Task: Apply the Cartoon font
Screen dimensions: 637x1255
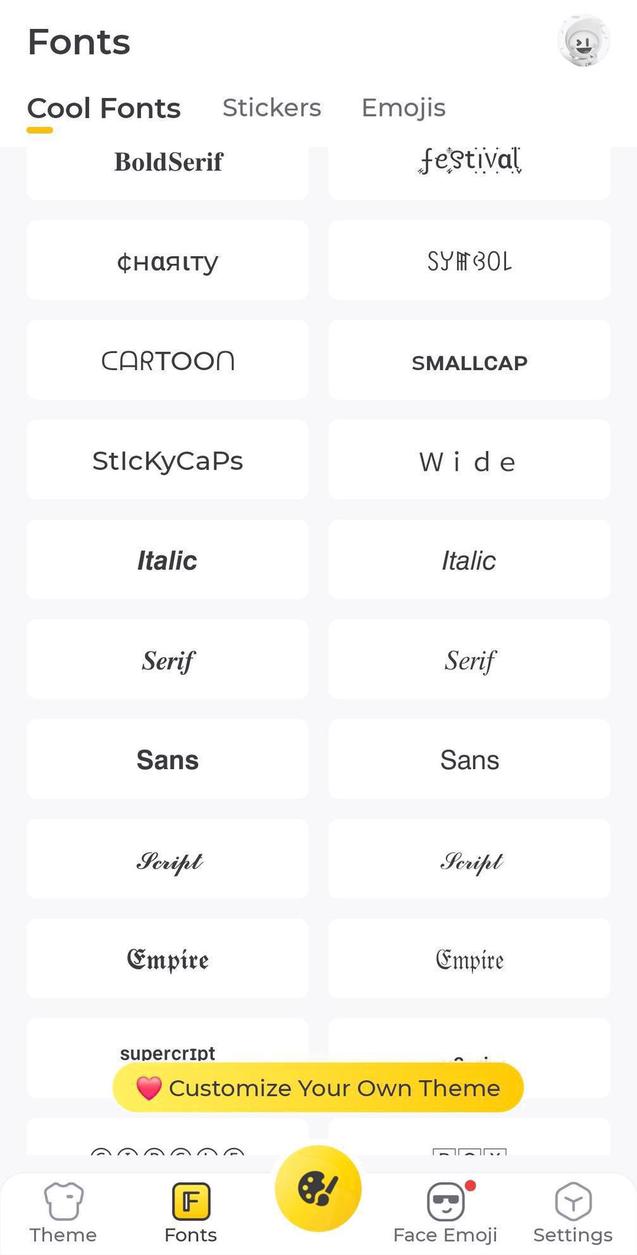Action: [x=168, y=361]
